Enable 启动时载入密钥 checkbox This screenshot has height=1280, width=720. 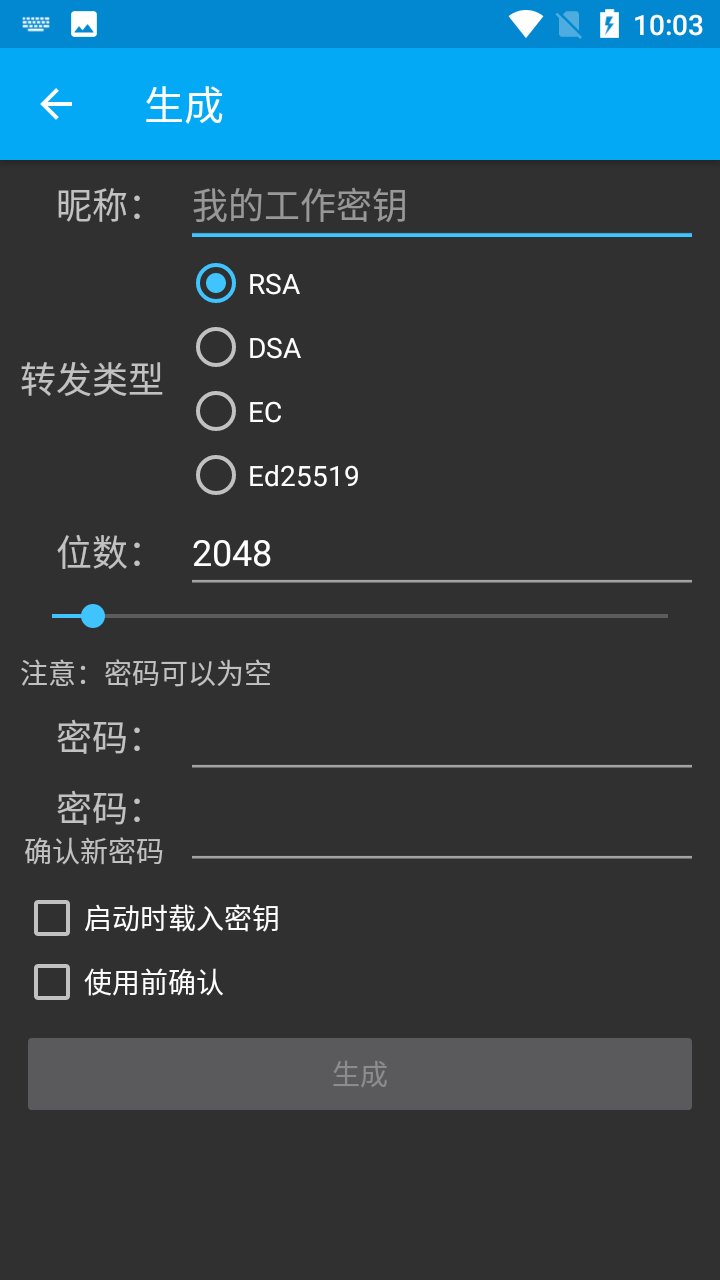coord(51,918)
